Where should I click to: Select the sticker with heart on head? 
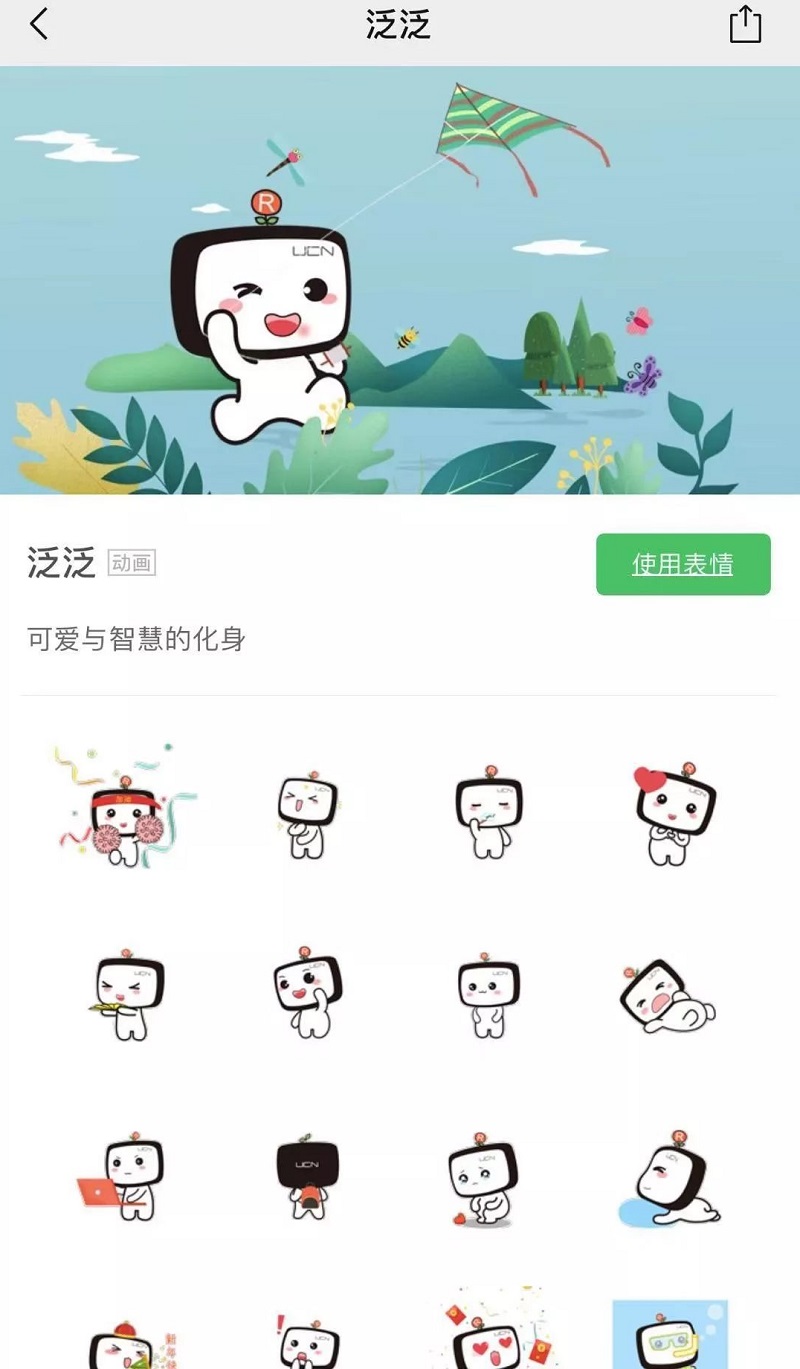point(672,815)
